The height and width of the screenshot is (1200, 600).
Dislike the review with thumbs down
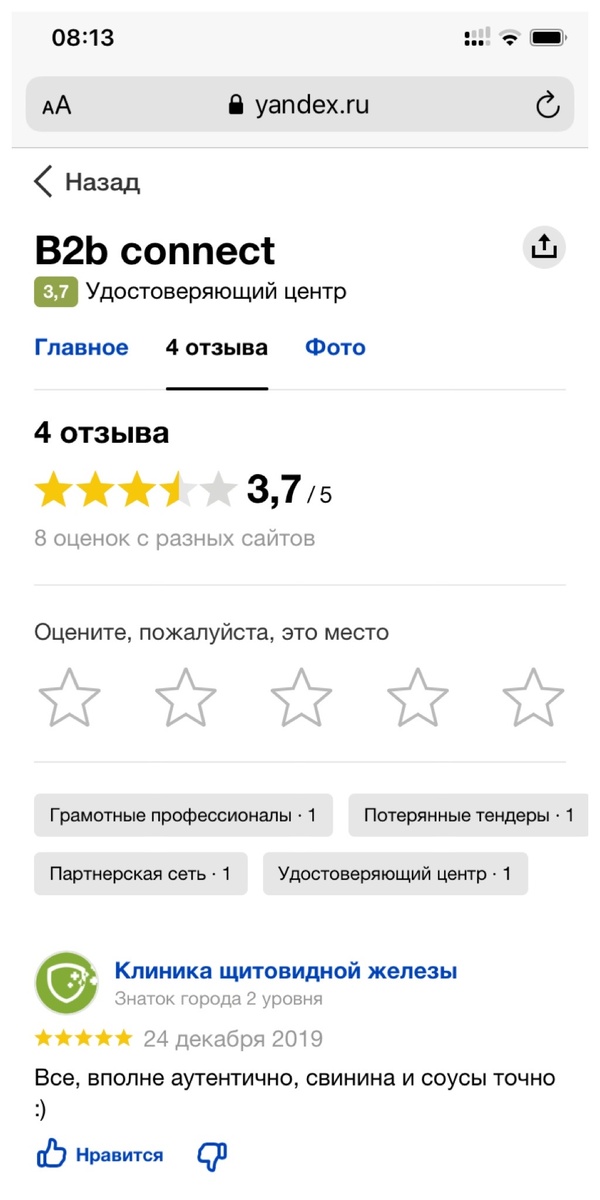point(212,1156)
